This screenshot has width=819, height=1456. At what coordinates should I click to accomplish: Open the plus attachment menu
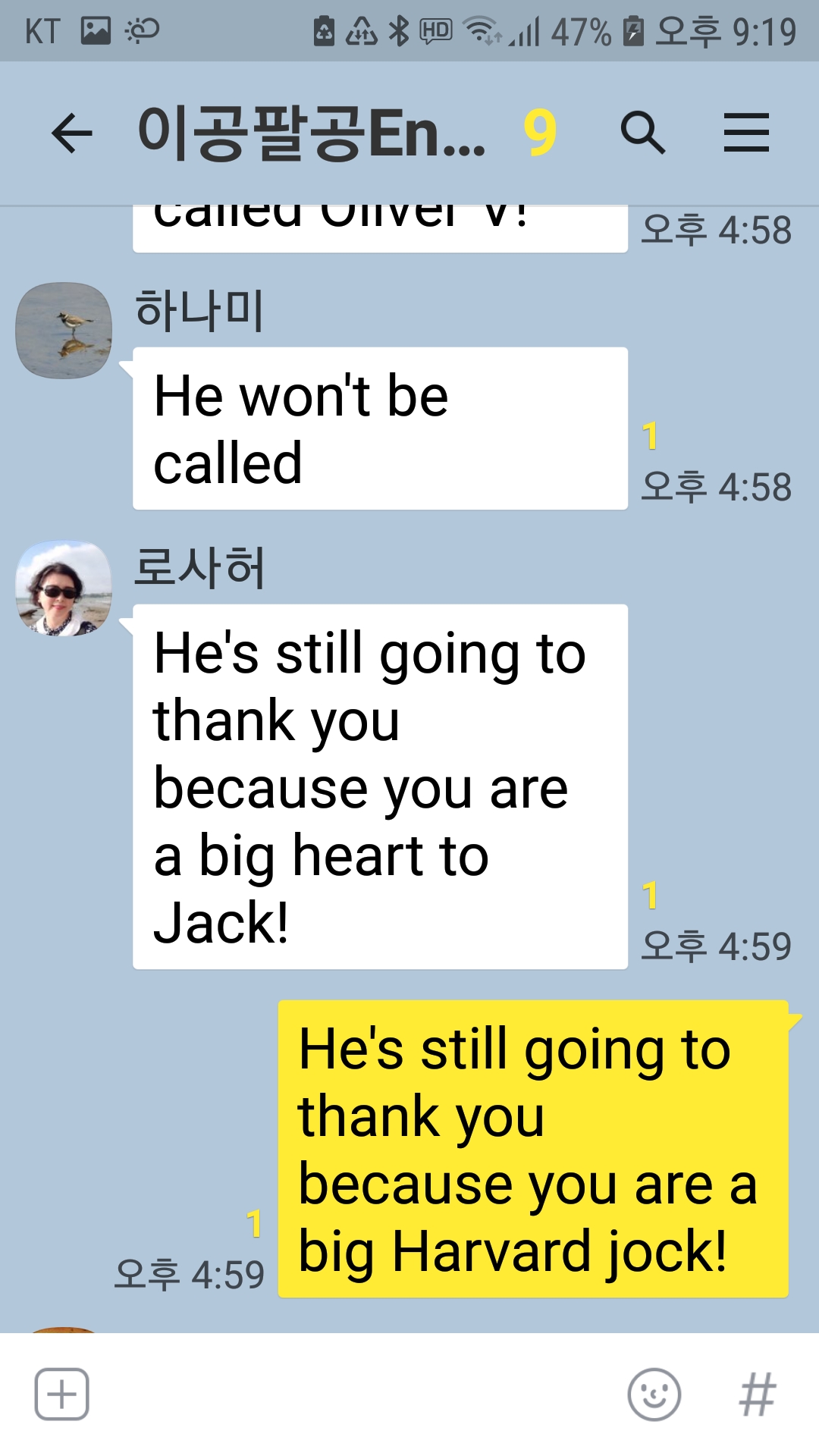tap(62, 1394)
